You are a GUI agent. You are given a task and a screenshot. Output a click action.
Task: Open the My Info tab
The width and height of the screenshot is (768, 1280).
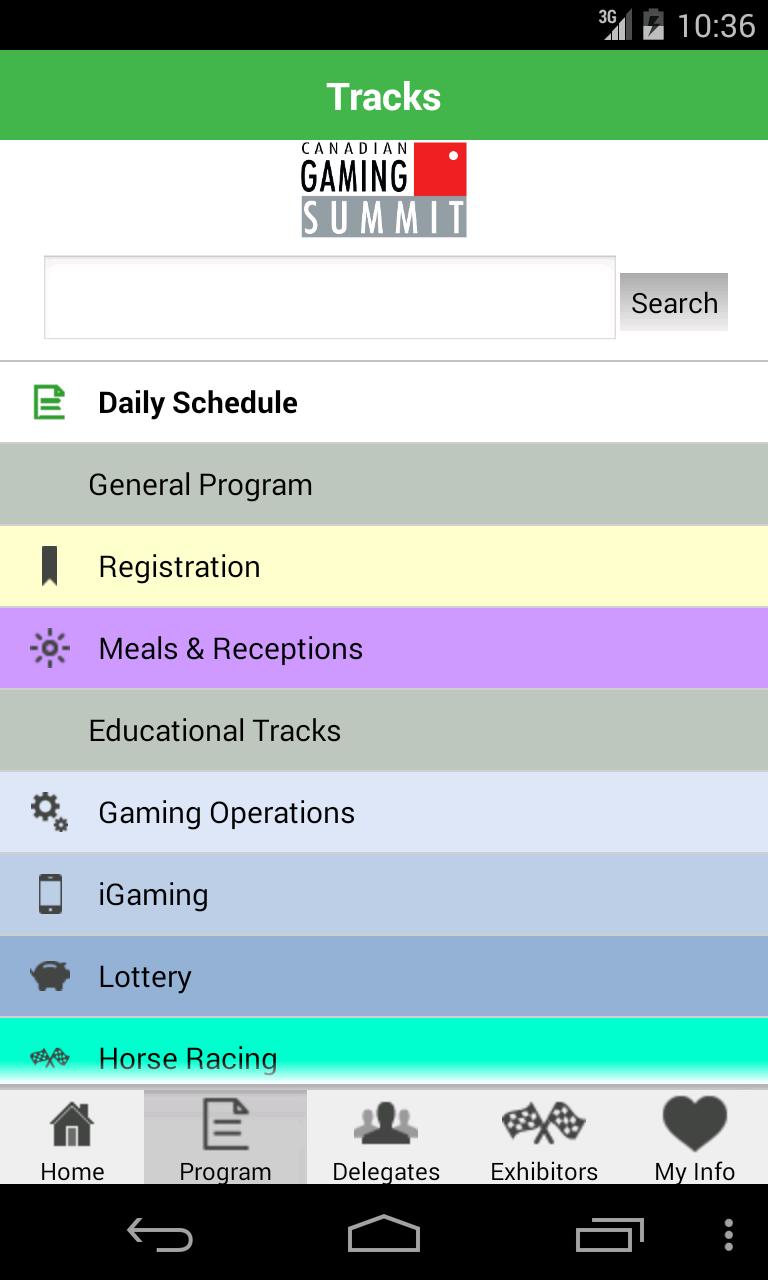pos(695,1139)
